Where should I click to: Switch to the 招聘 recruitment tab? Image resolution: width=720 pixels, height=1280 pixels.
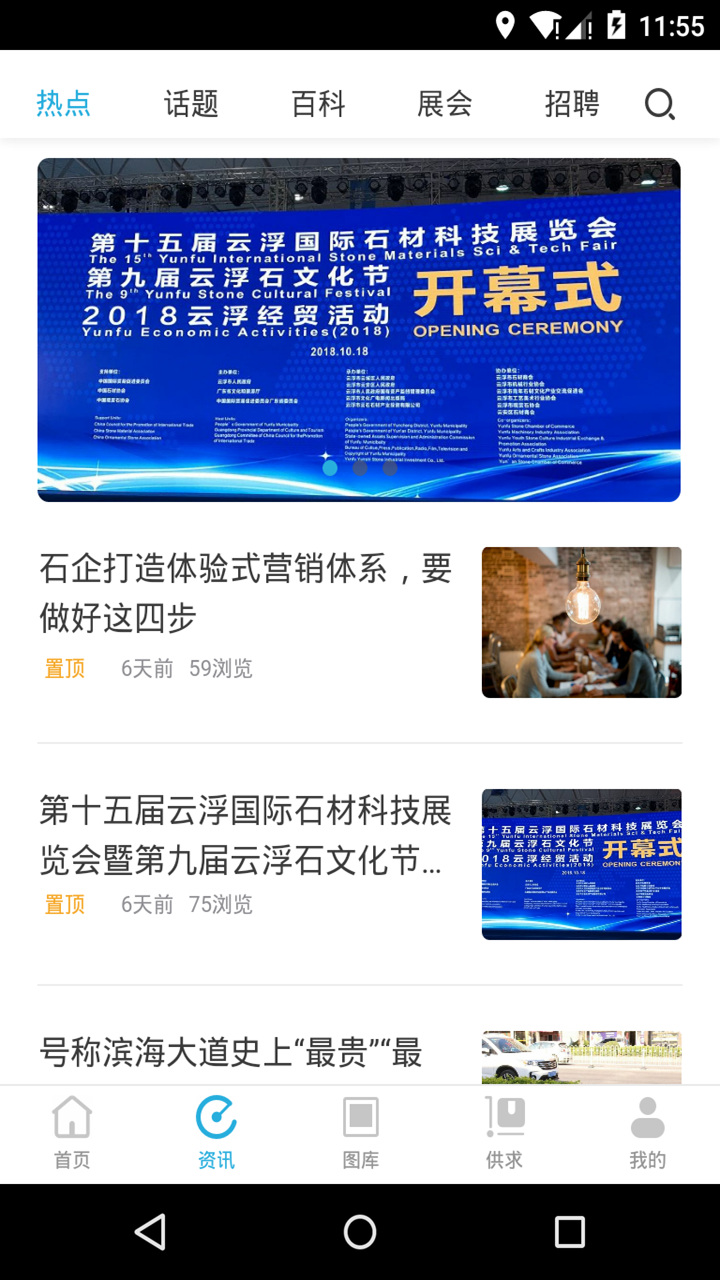click(571, 103)
